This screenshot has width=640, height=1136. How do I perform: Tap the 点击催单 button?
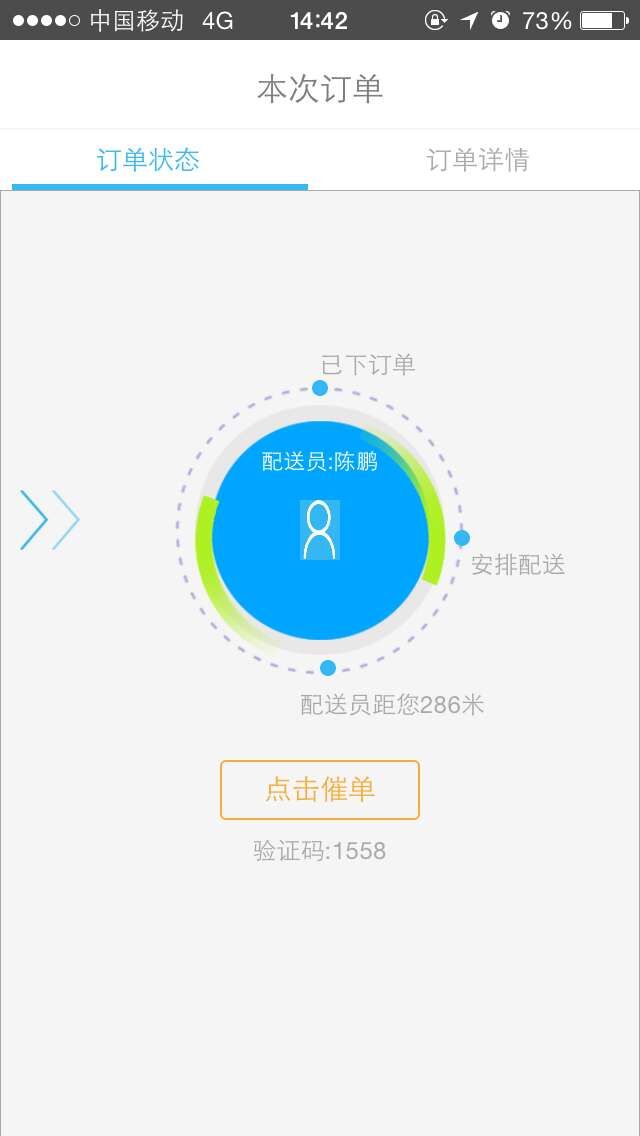[320, 790]
